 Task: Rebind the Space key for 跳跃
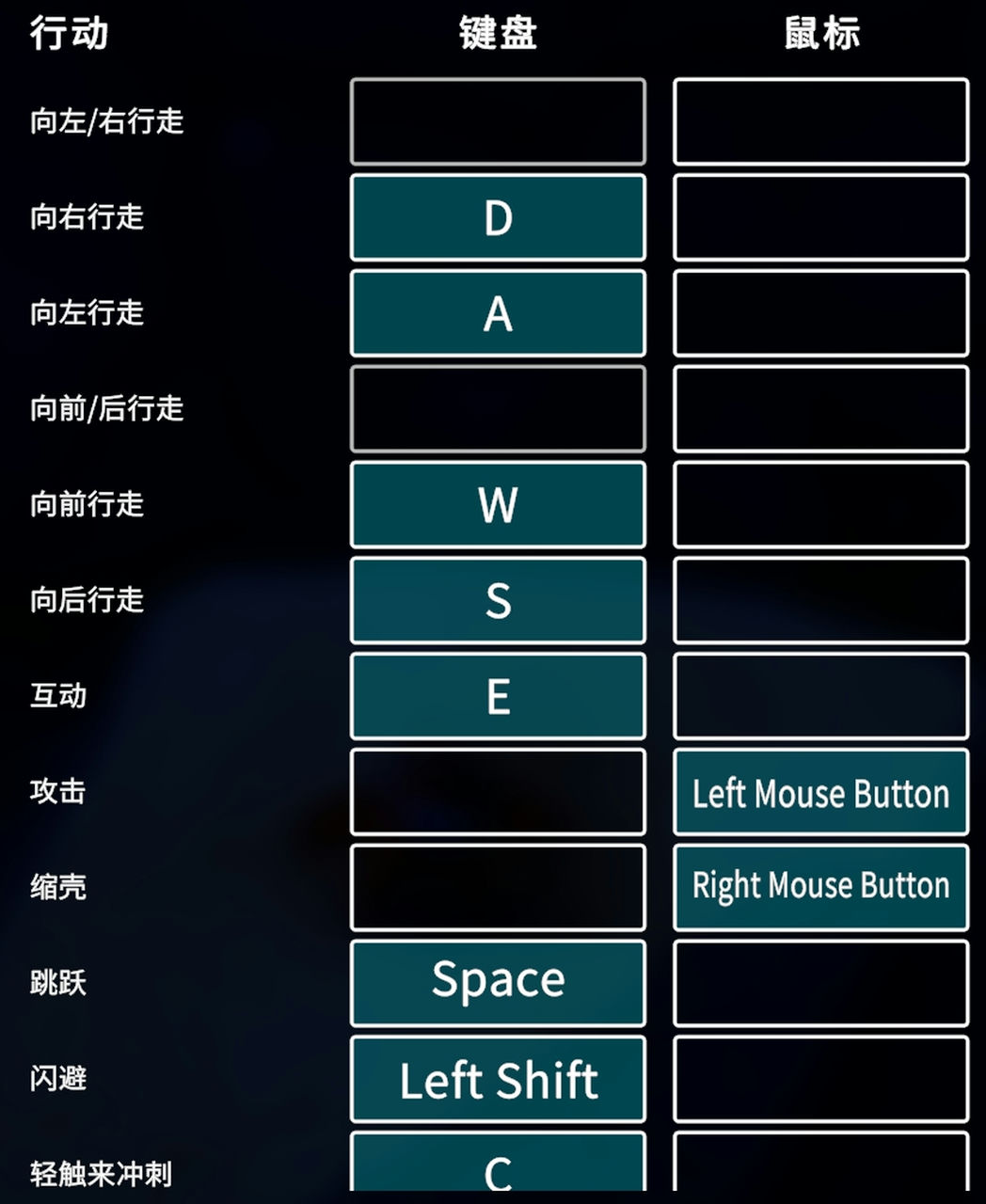(x=498, y=983)
